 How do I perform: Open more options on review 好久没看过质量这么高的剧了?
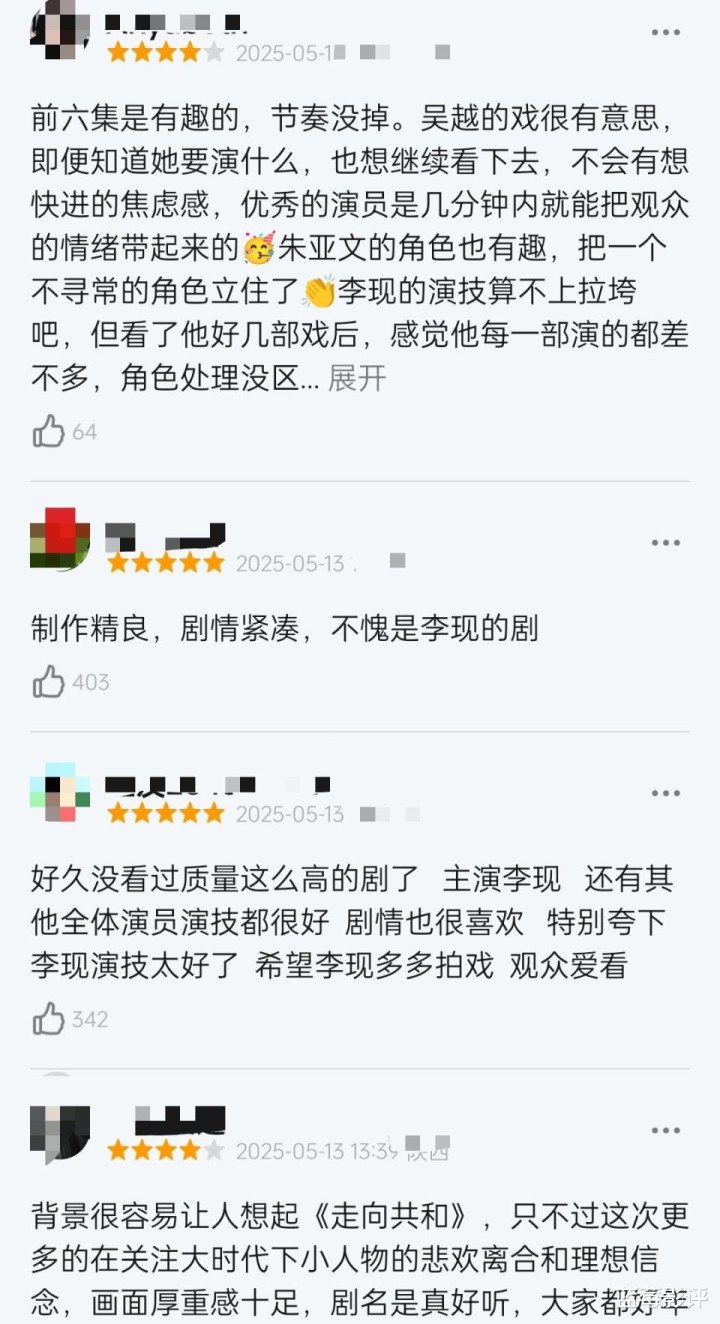[666, 794]
